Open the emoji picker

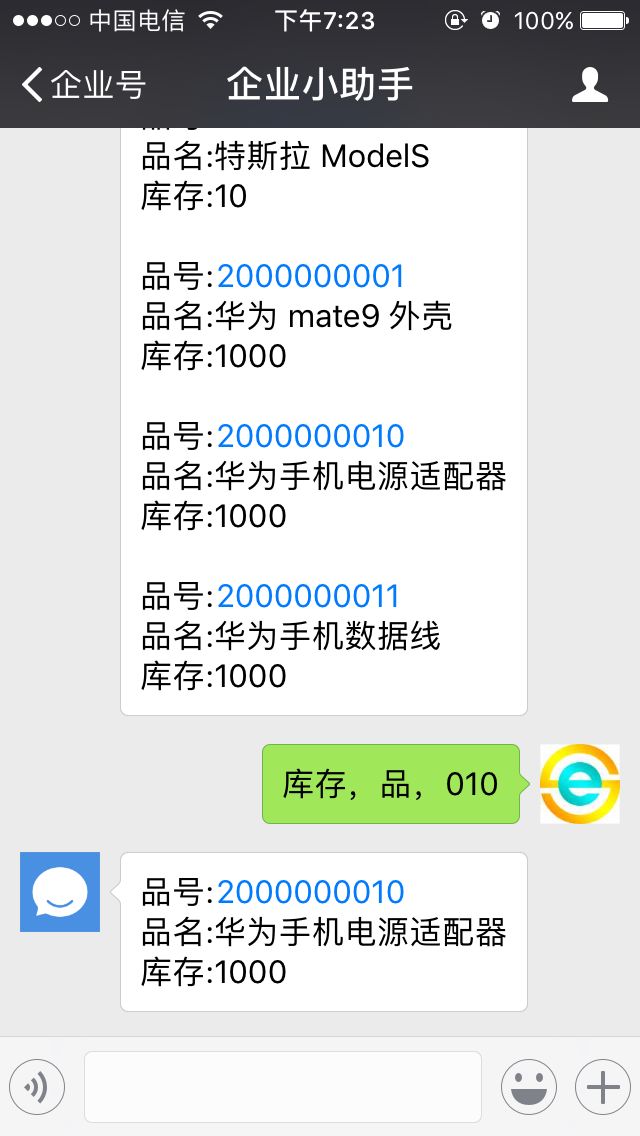[529, 1087]
